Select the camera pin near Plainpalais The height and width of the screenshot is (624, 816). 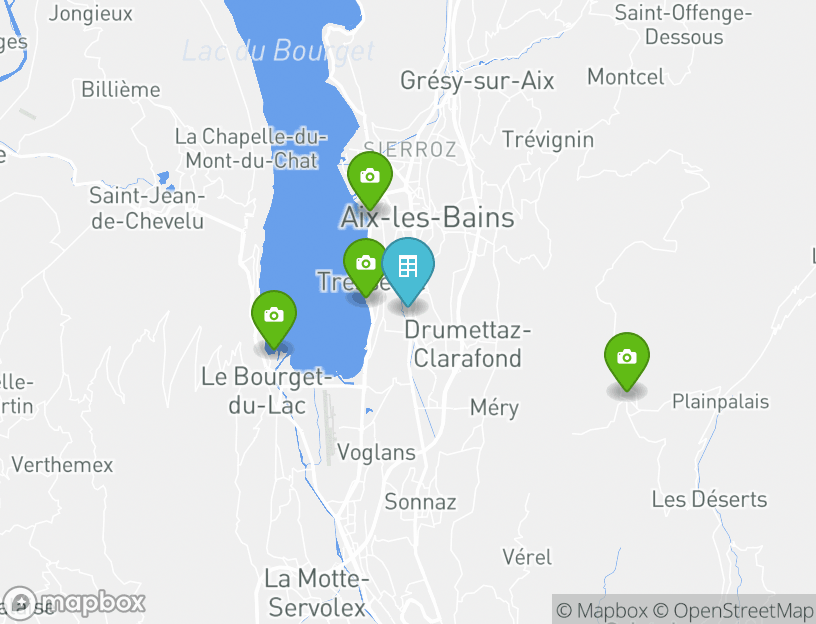626,358
